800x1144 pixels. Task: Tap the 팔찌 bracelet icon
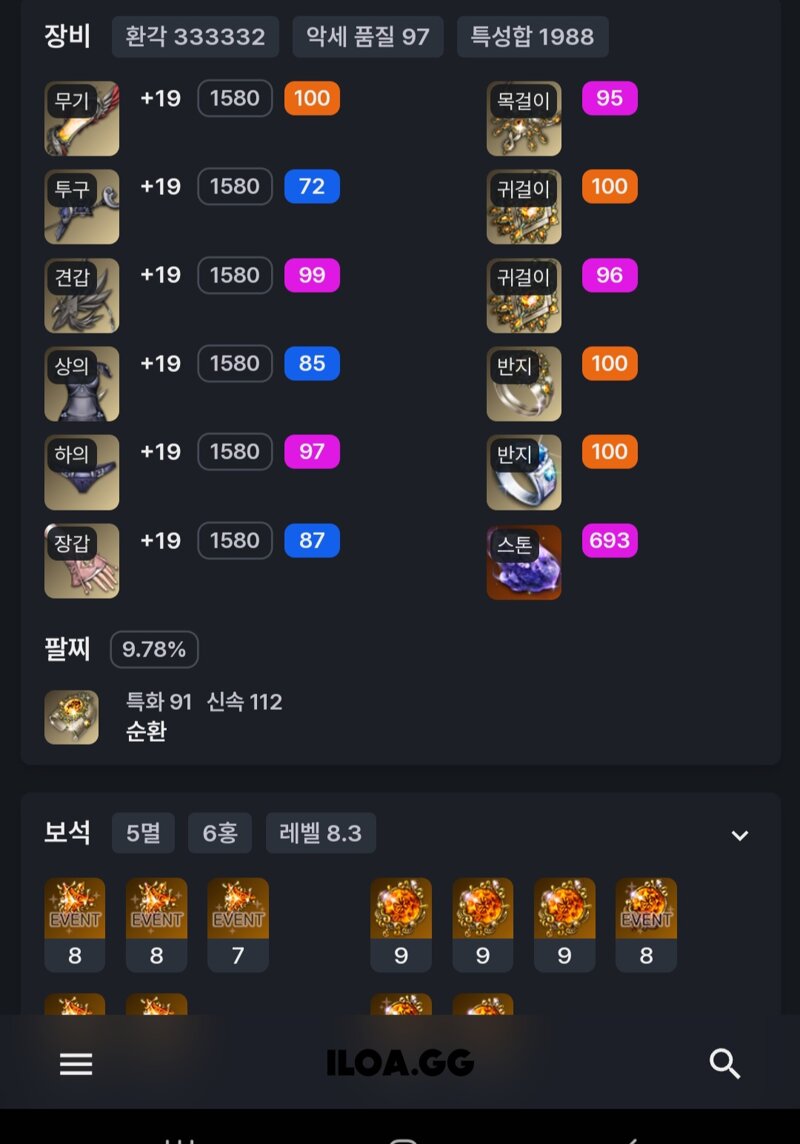point(71,717)
